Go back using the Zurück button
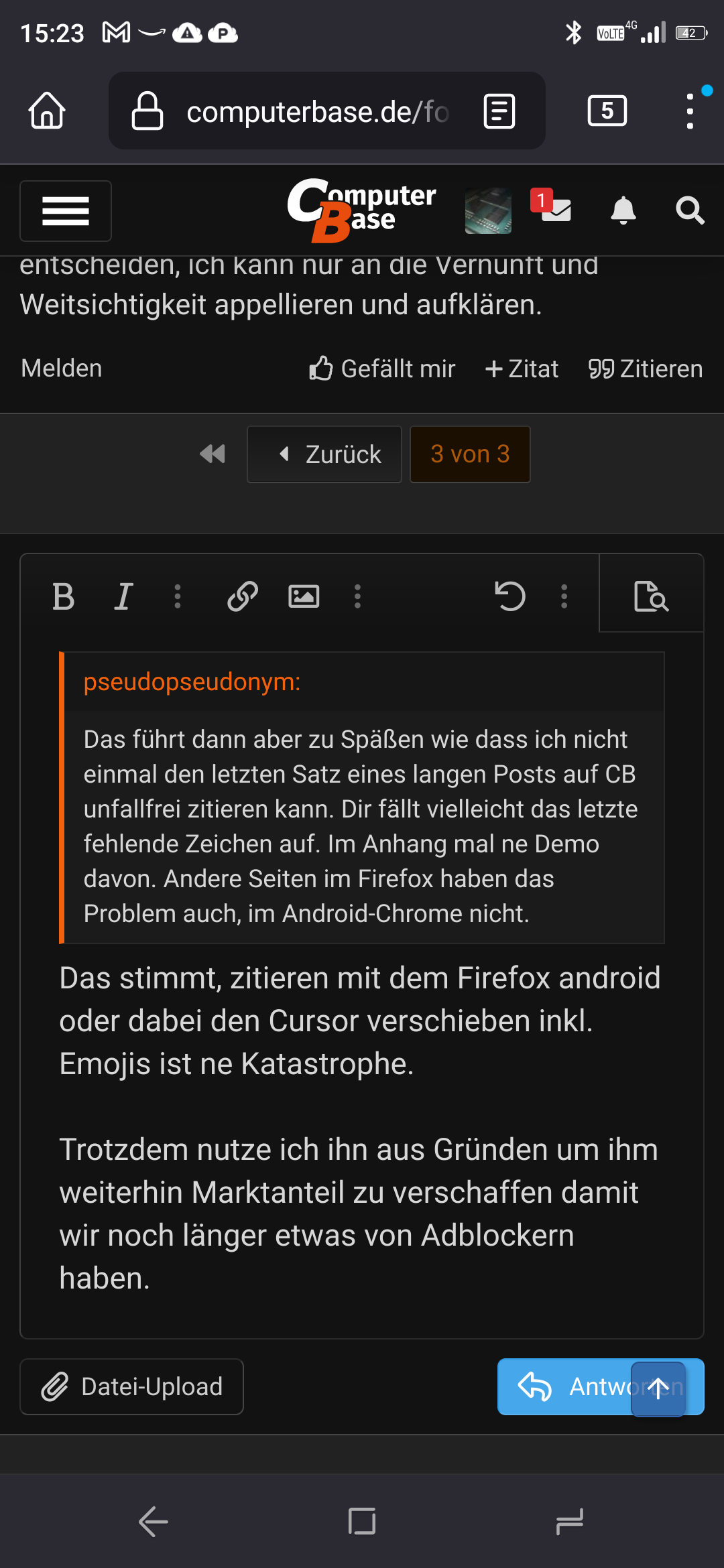Viewport: 724px width, 1568px height. [324, 454]
